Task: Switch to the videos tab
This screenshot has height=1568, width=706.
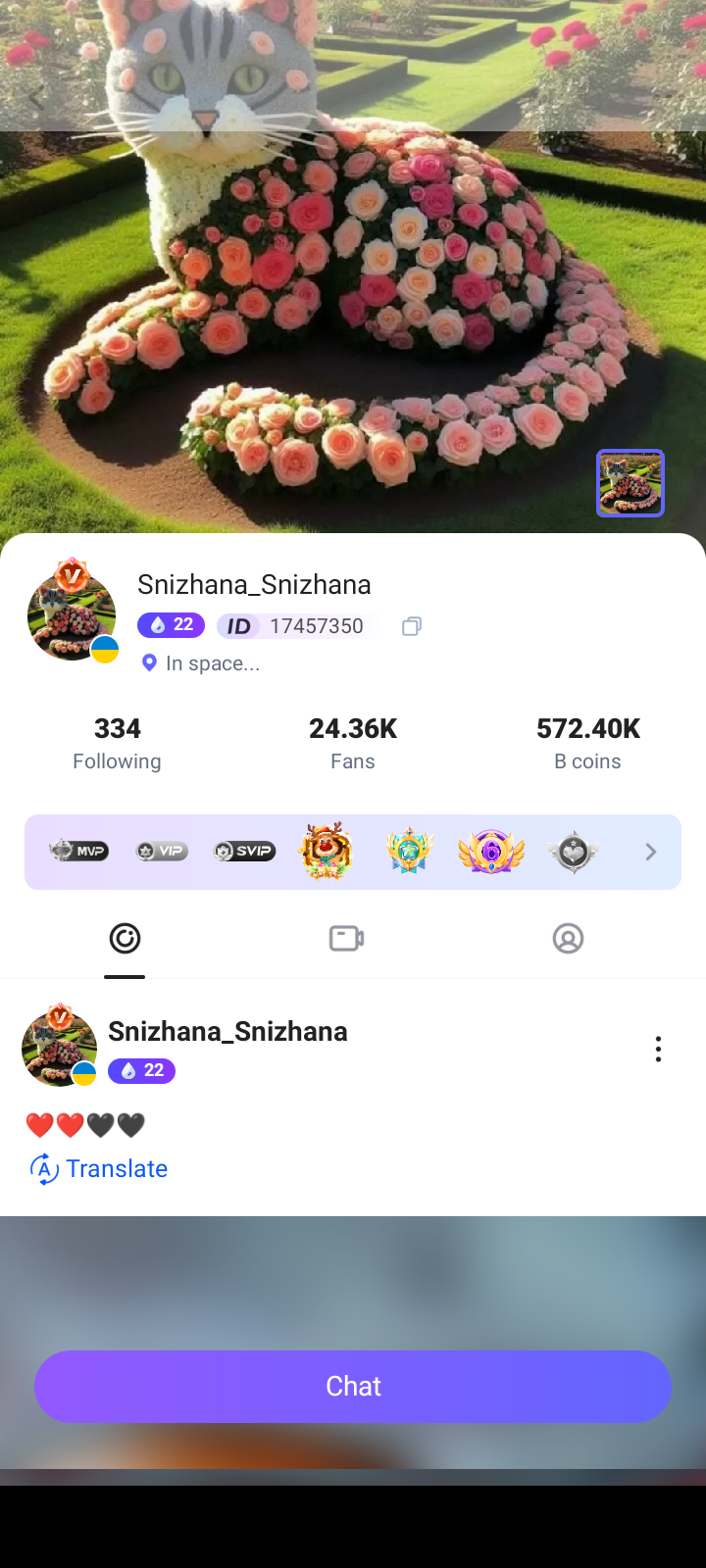Action: 346,939
